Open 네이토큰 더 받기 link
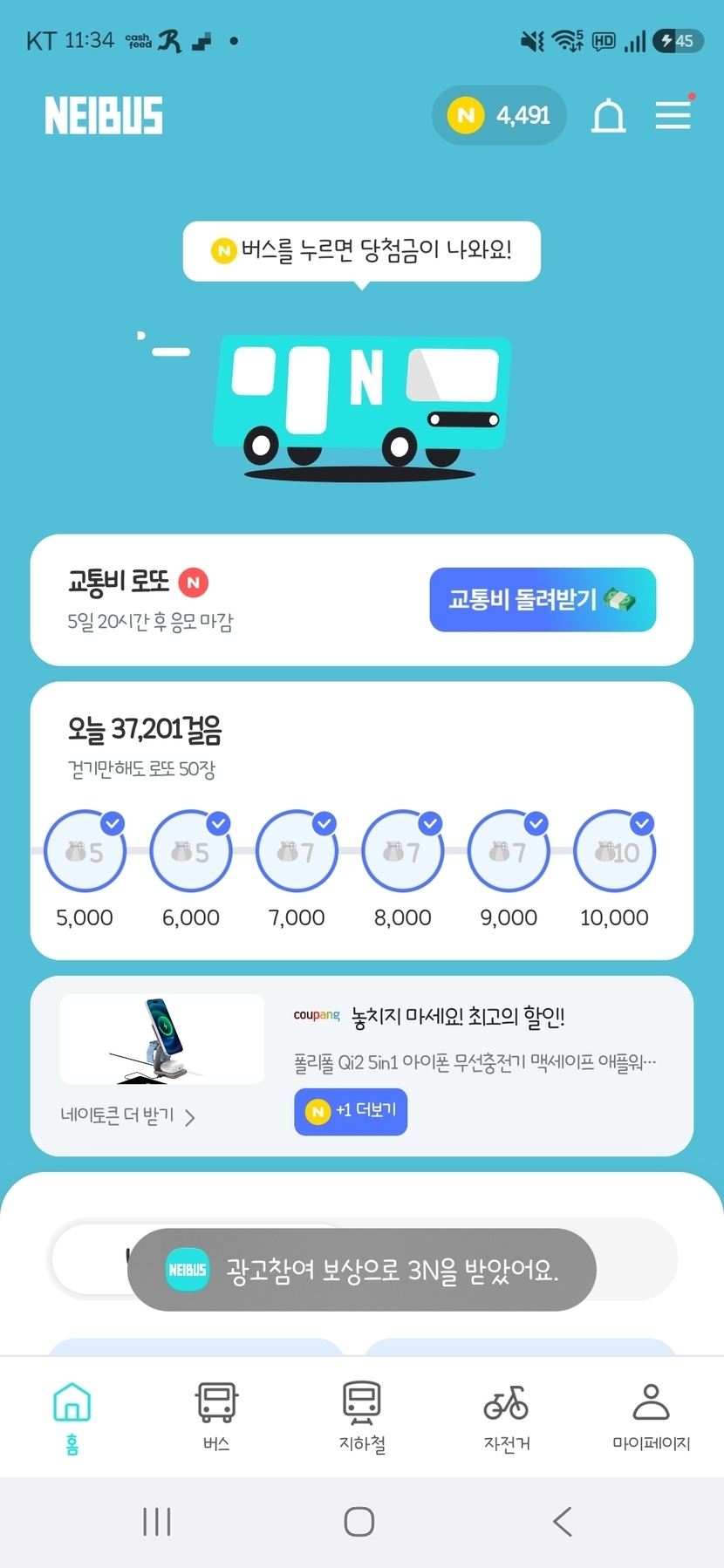 tap(127, 1115)
